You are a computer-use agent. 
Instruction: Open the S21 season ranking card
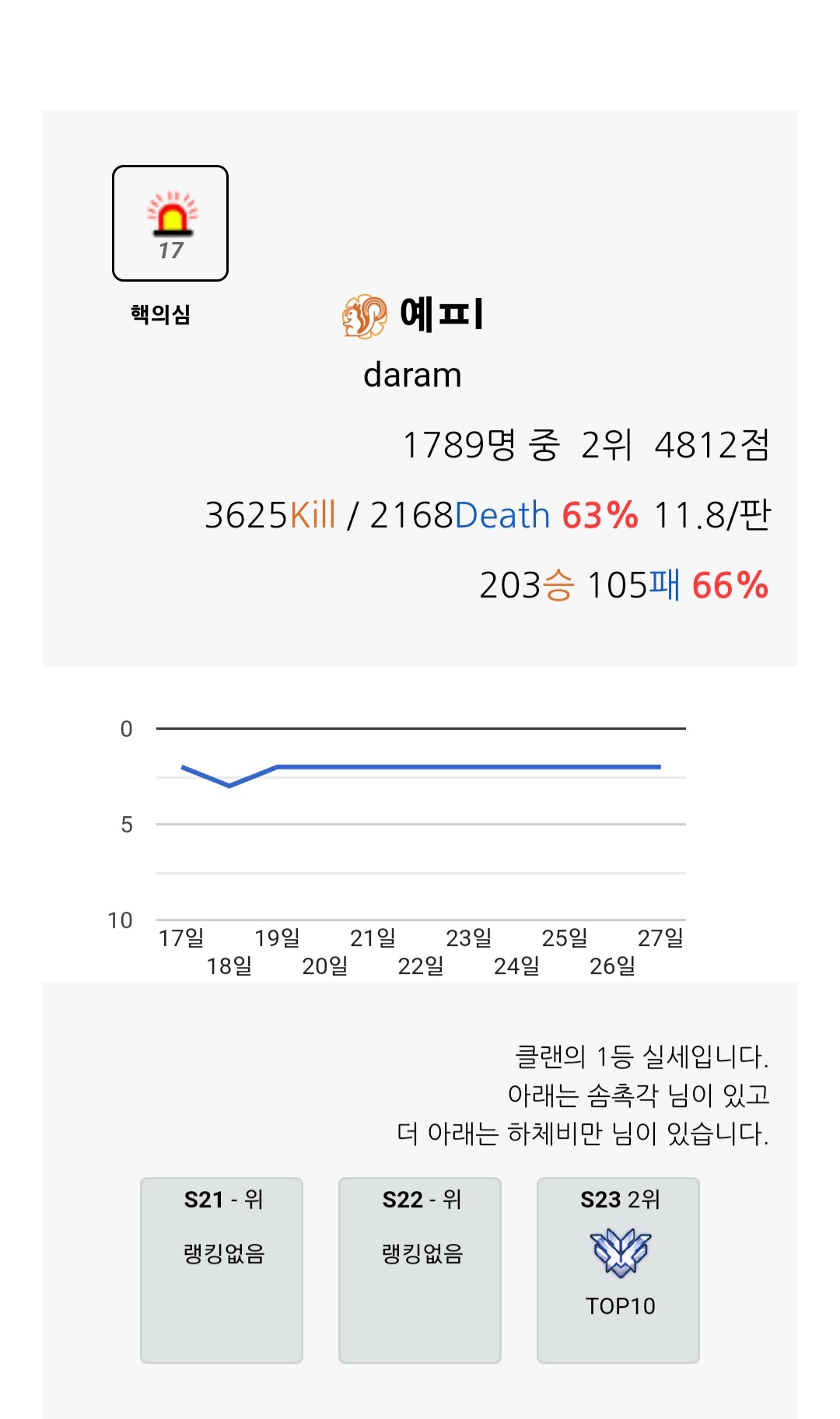(x=222, y=1270)
